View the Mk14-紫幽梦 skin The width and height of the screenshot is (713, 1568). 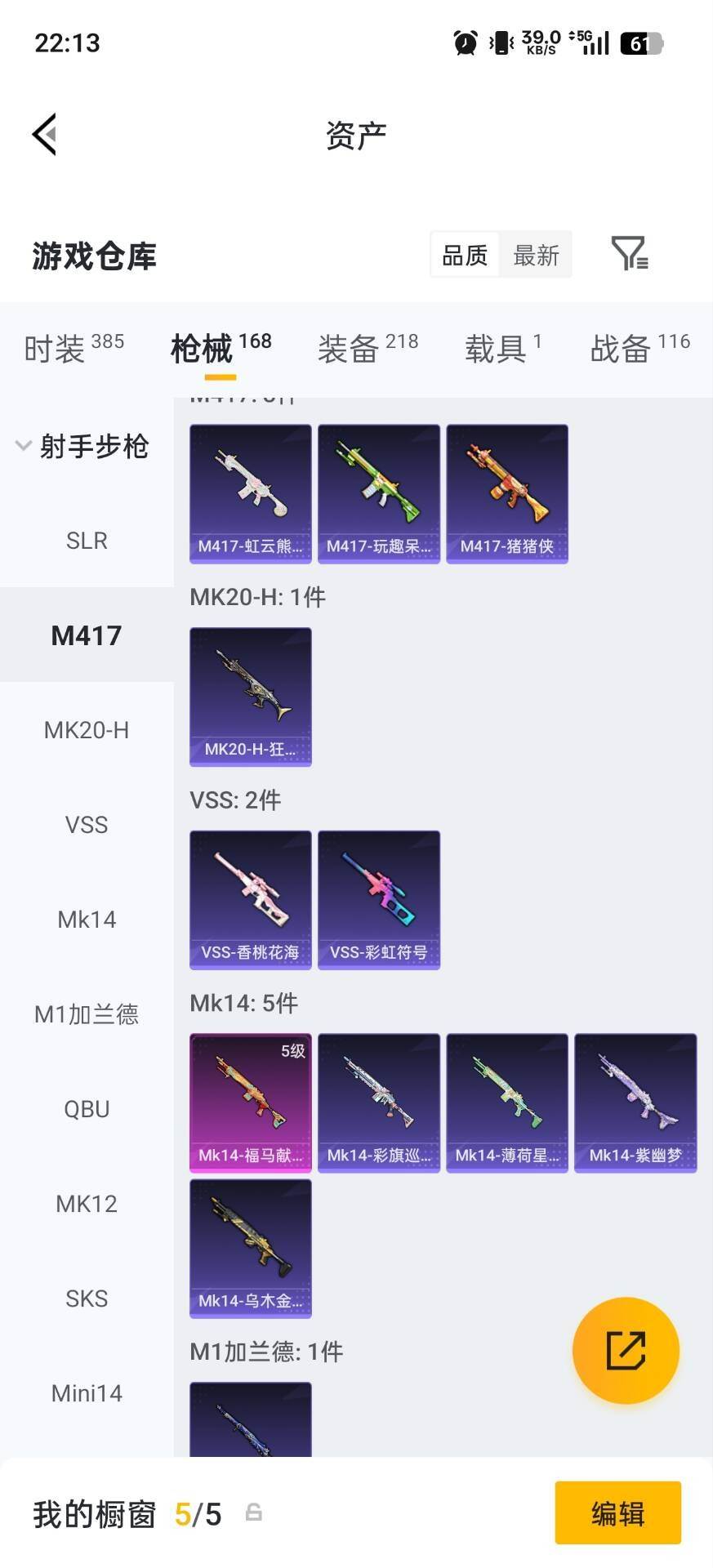tap(635, 1102)
